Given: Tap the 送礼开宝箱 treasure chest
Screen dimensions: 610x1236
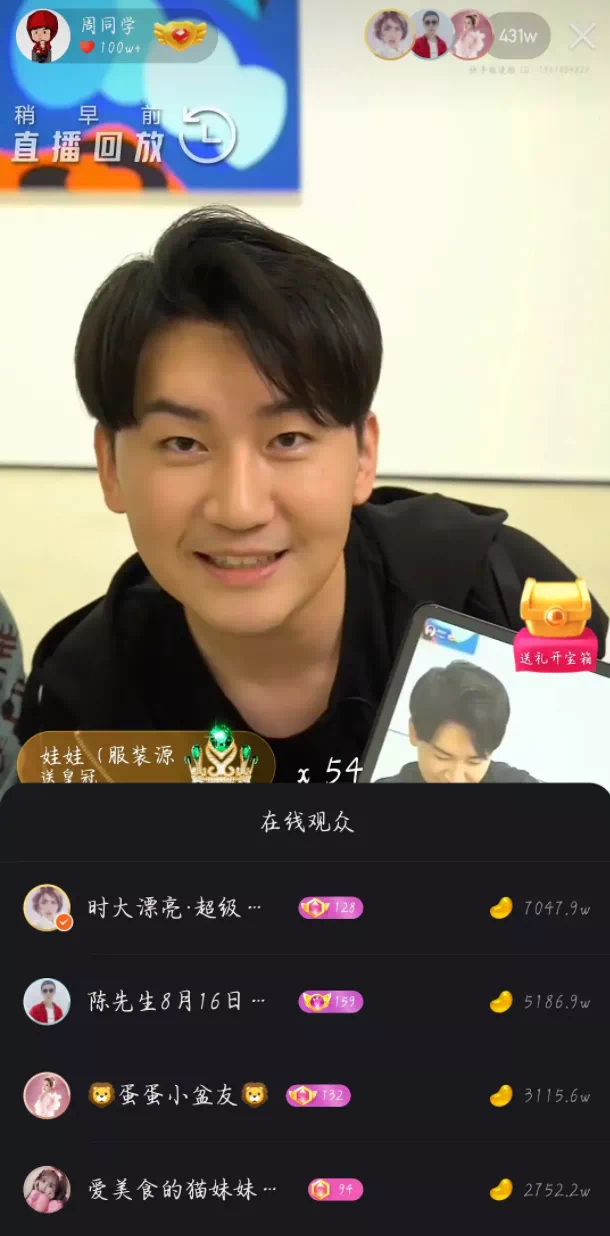Looking at the screenshot, I should (x=556, y=622).
